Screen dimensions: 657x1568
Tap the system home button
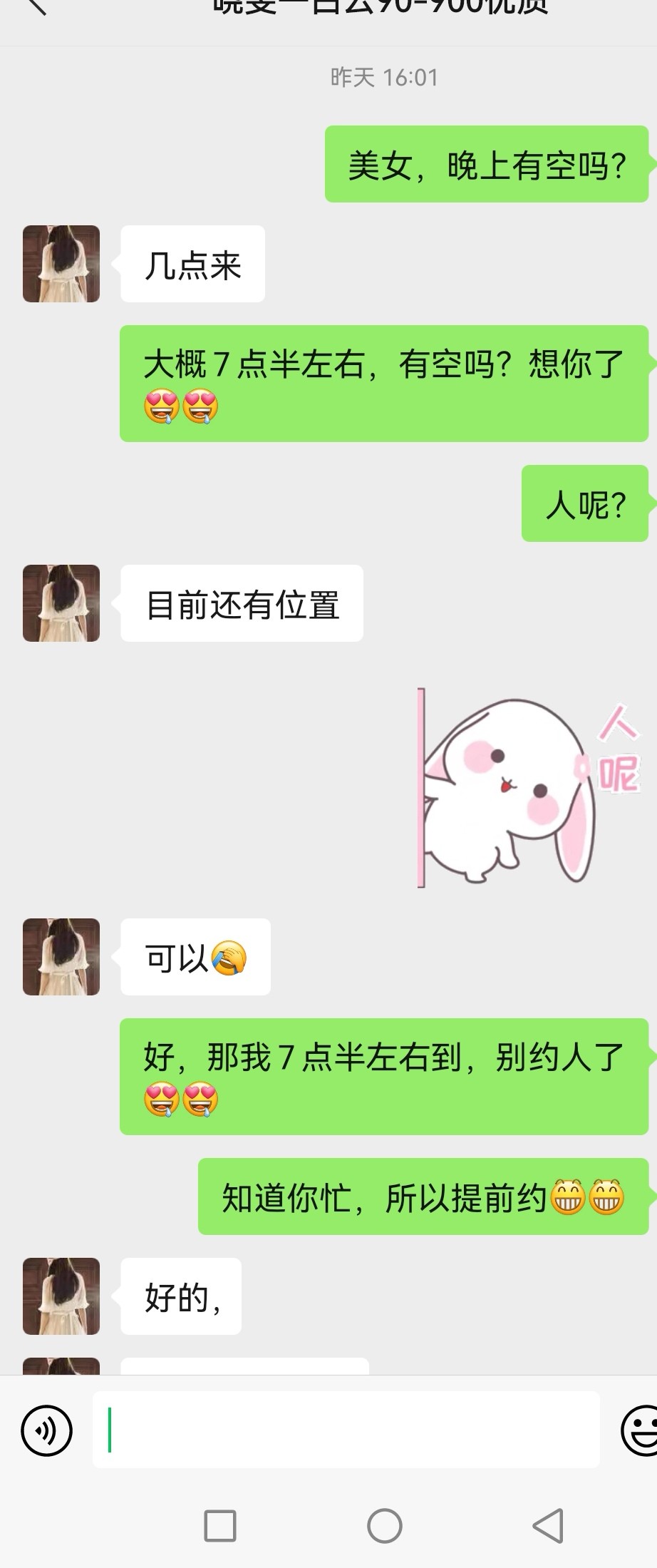coord(385,1526)
